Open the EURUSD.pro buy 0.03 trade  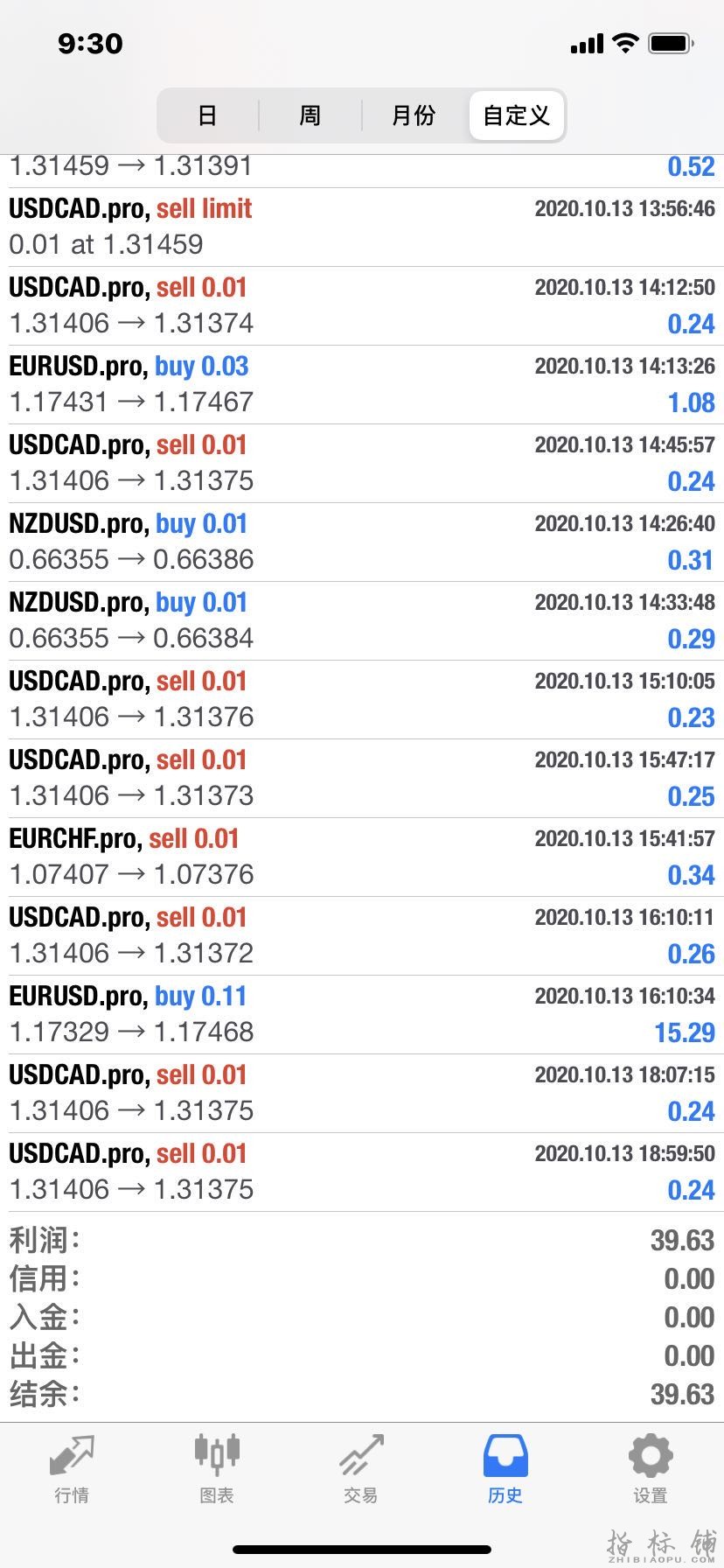click(362, 384)
